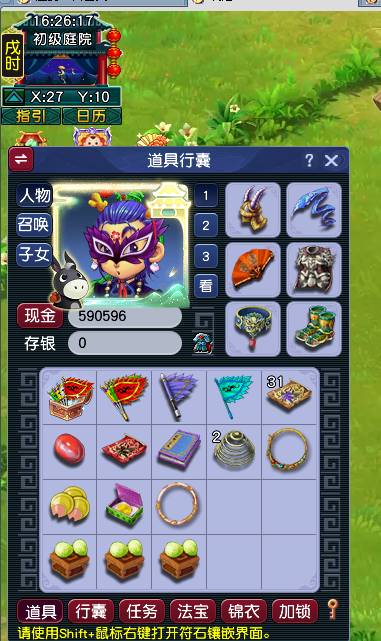Screen dimensions: 381x641
Task: Open the 任务 quest tab
Action: click(142, 612)
